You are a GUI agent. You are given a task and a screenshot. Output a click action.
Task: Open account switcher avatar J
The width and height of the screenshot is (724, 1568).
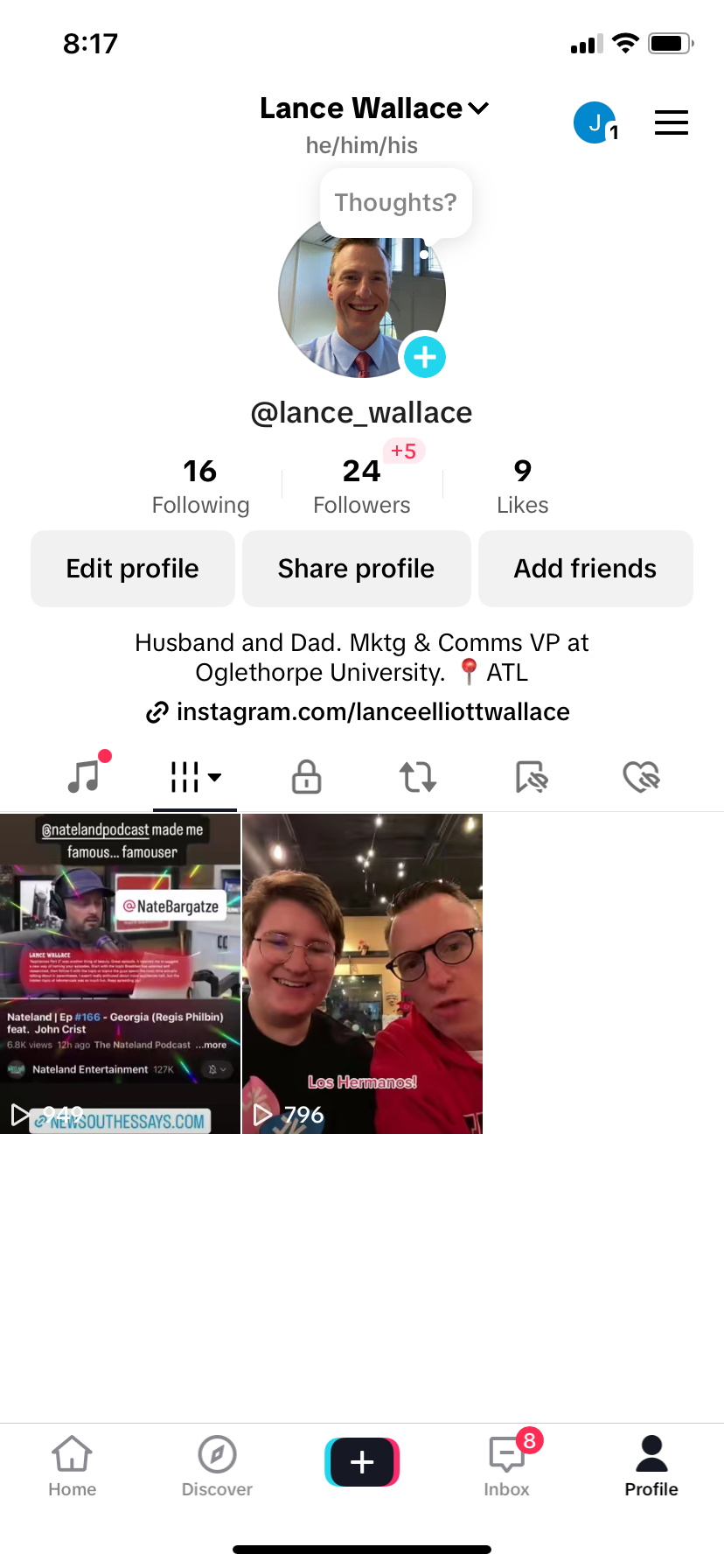pyautogui.click(x=595, y=122)
